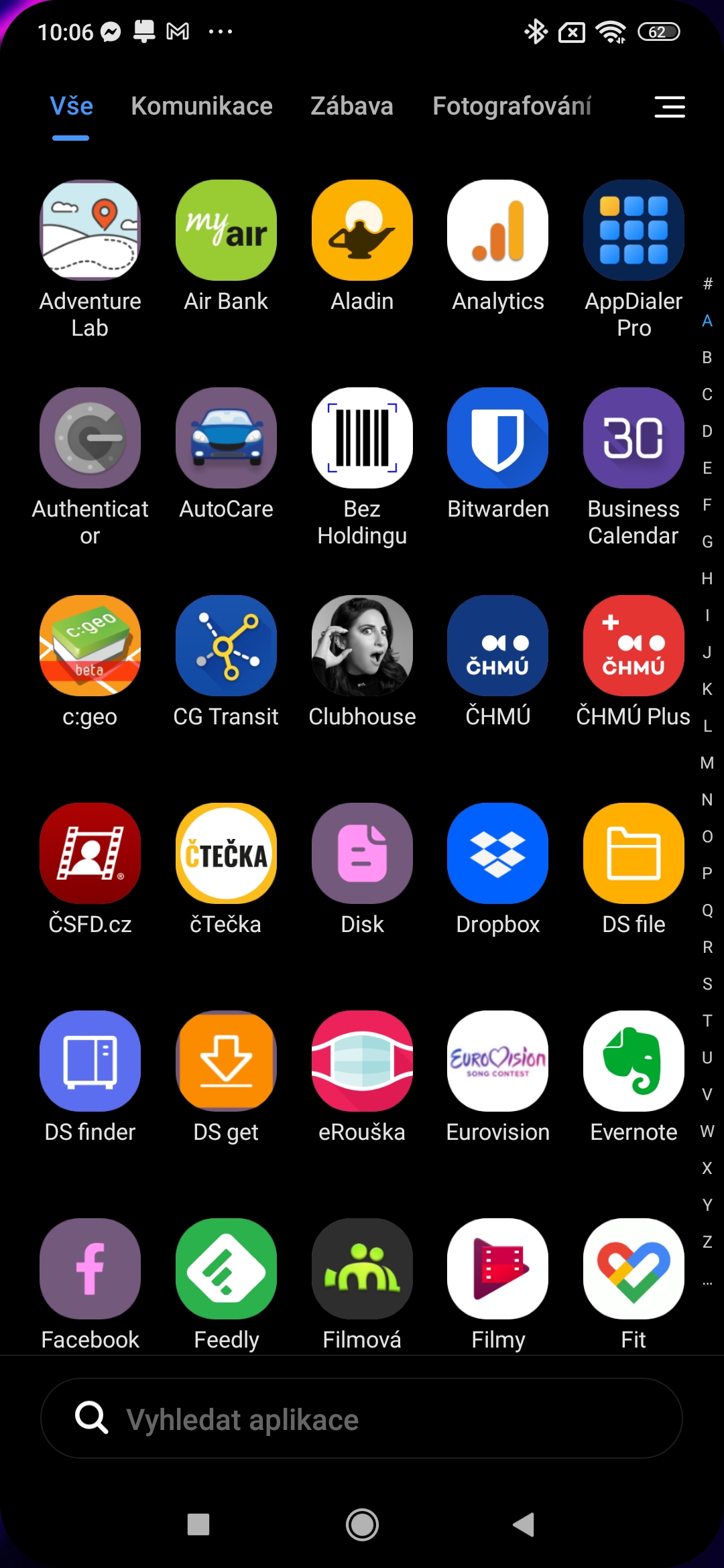Viewport: 724px width, 1568px height.
Task: Jump to letter S in the index
Action: tap(707, 984)
